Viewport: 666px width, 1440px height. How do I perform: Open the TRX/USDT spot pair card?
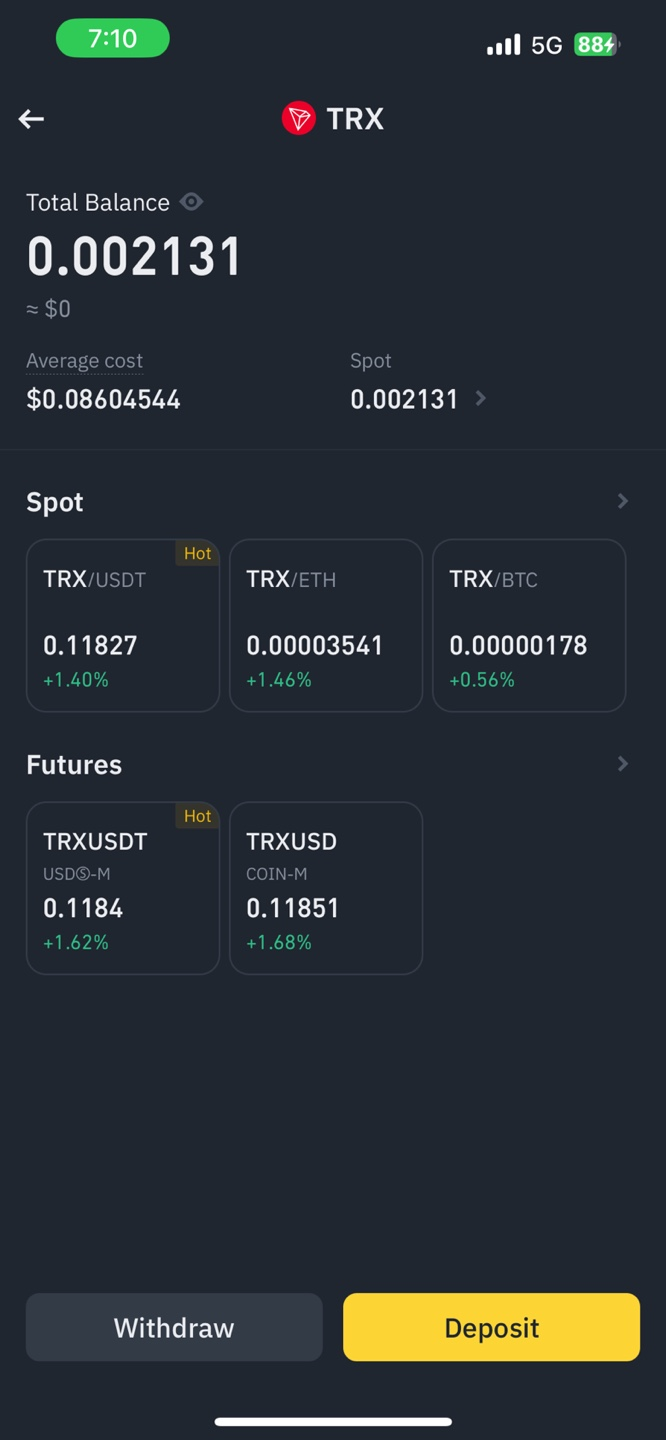point(123,626)
